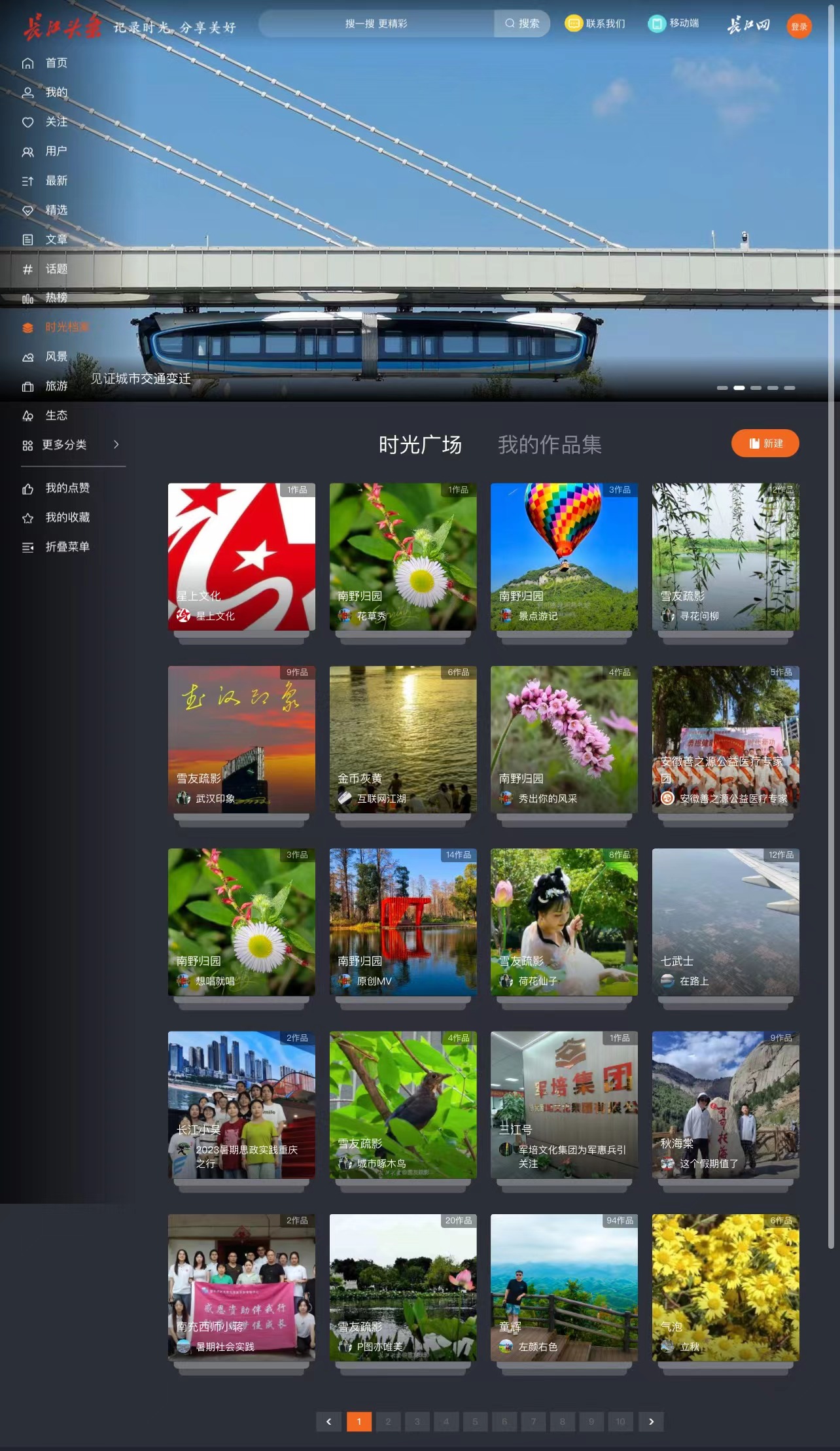This screenshot has width=840, height=1451.
Task: Open 我的收藏 favorites
Action: pos(67,517)
